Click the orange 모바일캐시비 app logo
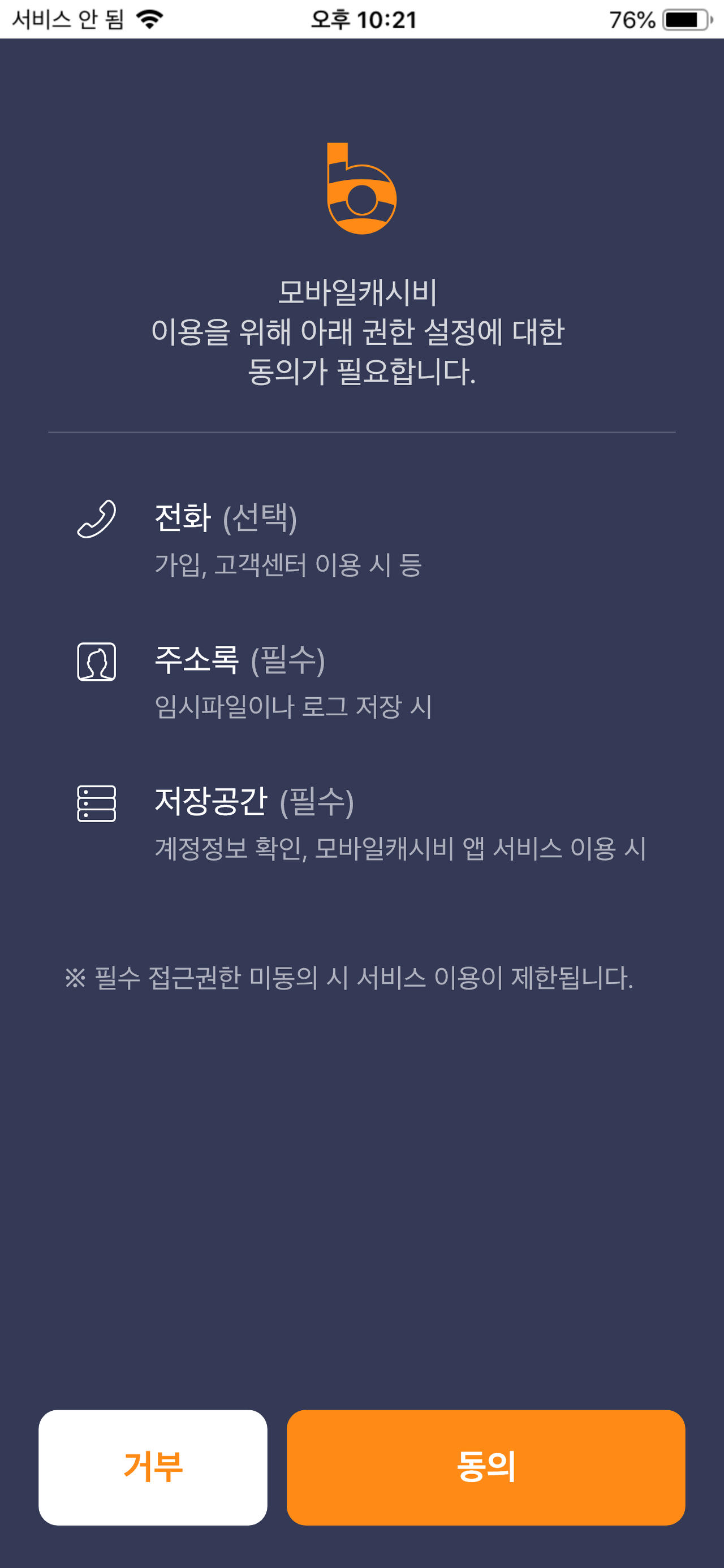Screen dimensions: 724x1568 coord(361,189)
